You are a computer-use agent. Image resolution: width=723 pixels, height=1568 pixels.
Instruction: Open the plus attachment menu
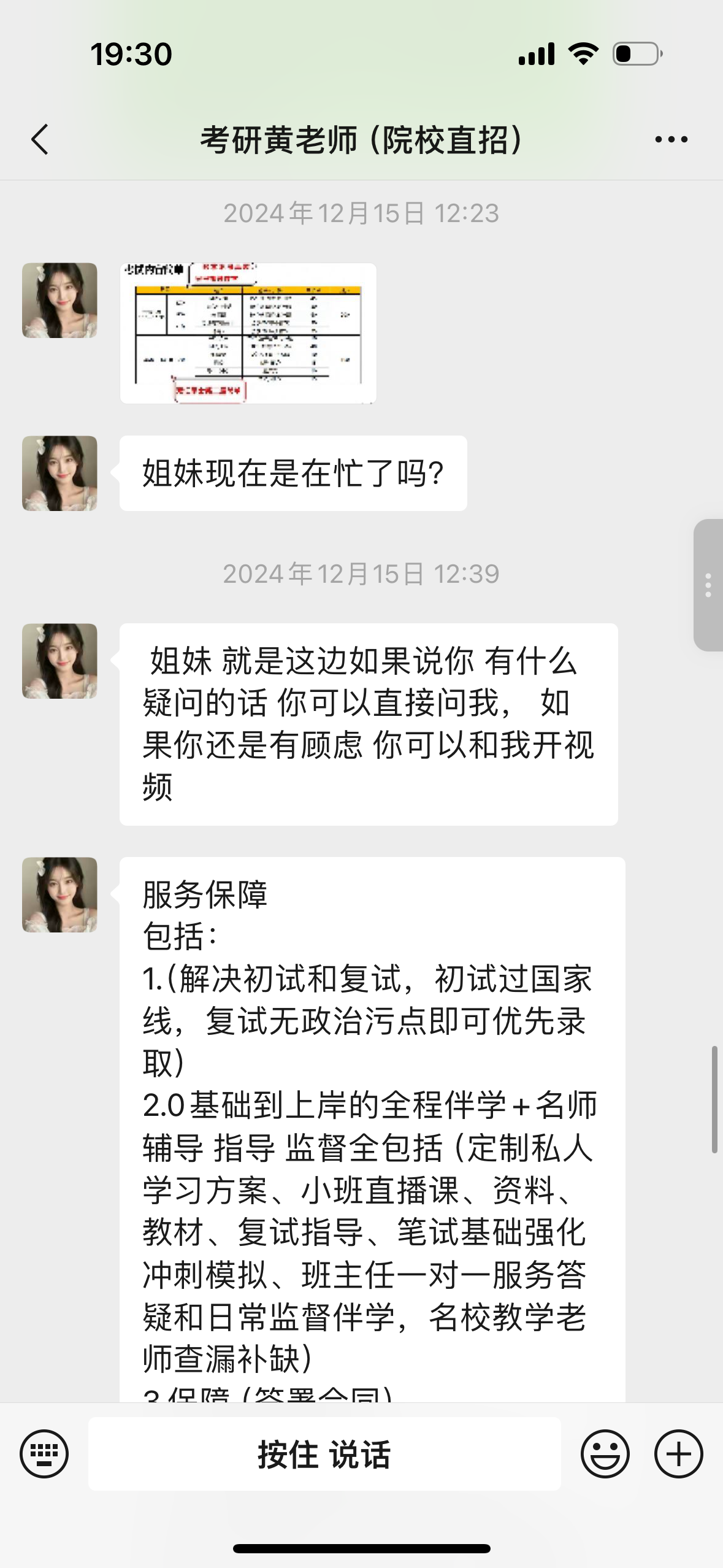coord(678,1453)
